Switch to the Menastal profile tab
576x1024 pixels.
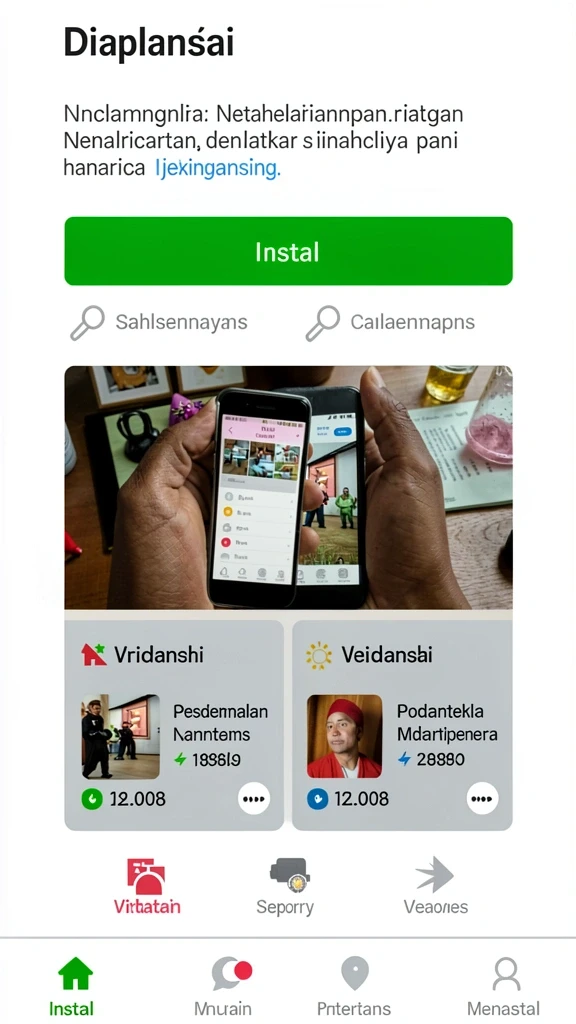coord(504,986)
